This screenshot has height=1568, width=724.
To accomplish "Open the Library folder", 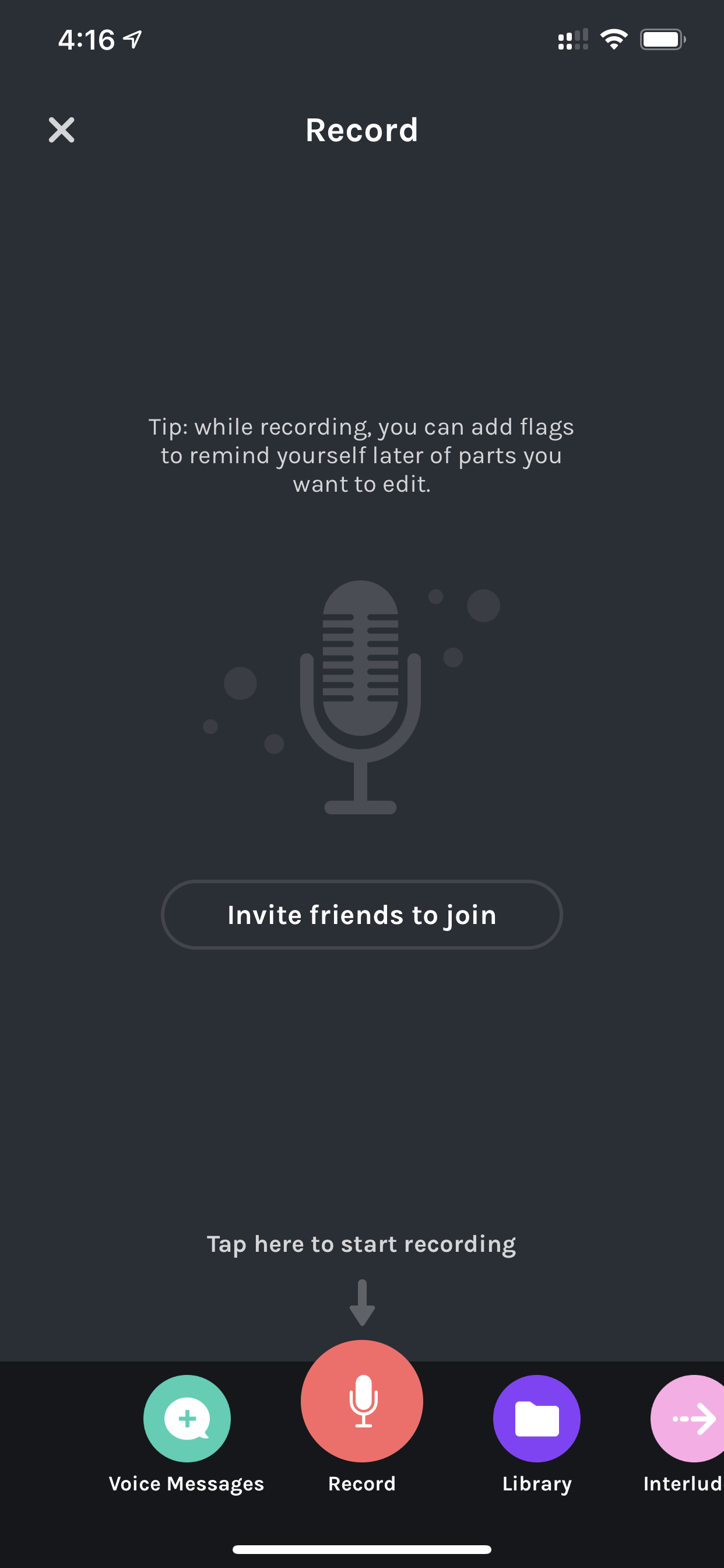I will (537, 1418).
